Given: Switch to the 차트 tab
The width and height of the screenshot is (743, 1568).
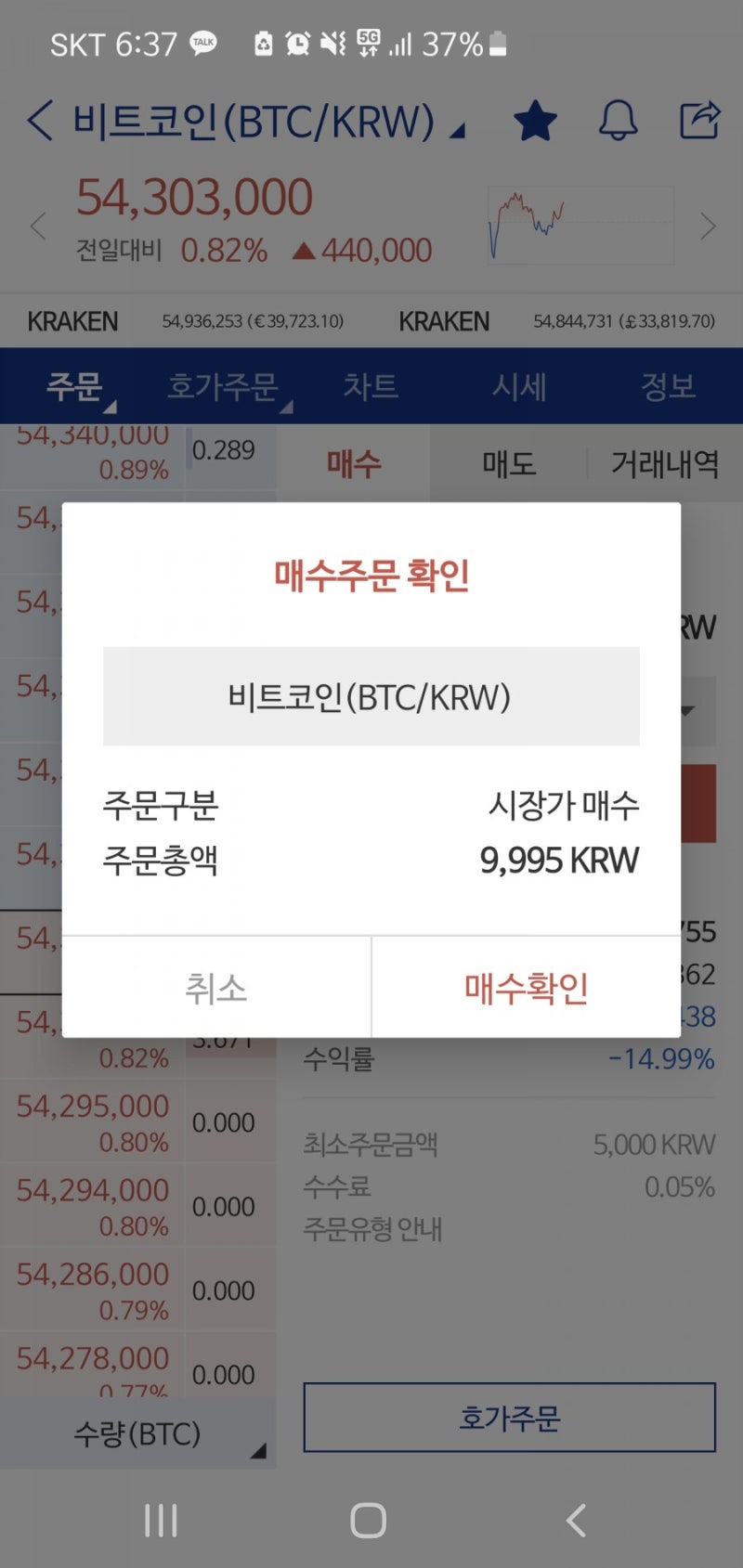Looking at the screenshot, I should (371, 386).
